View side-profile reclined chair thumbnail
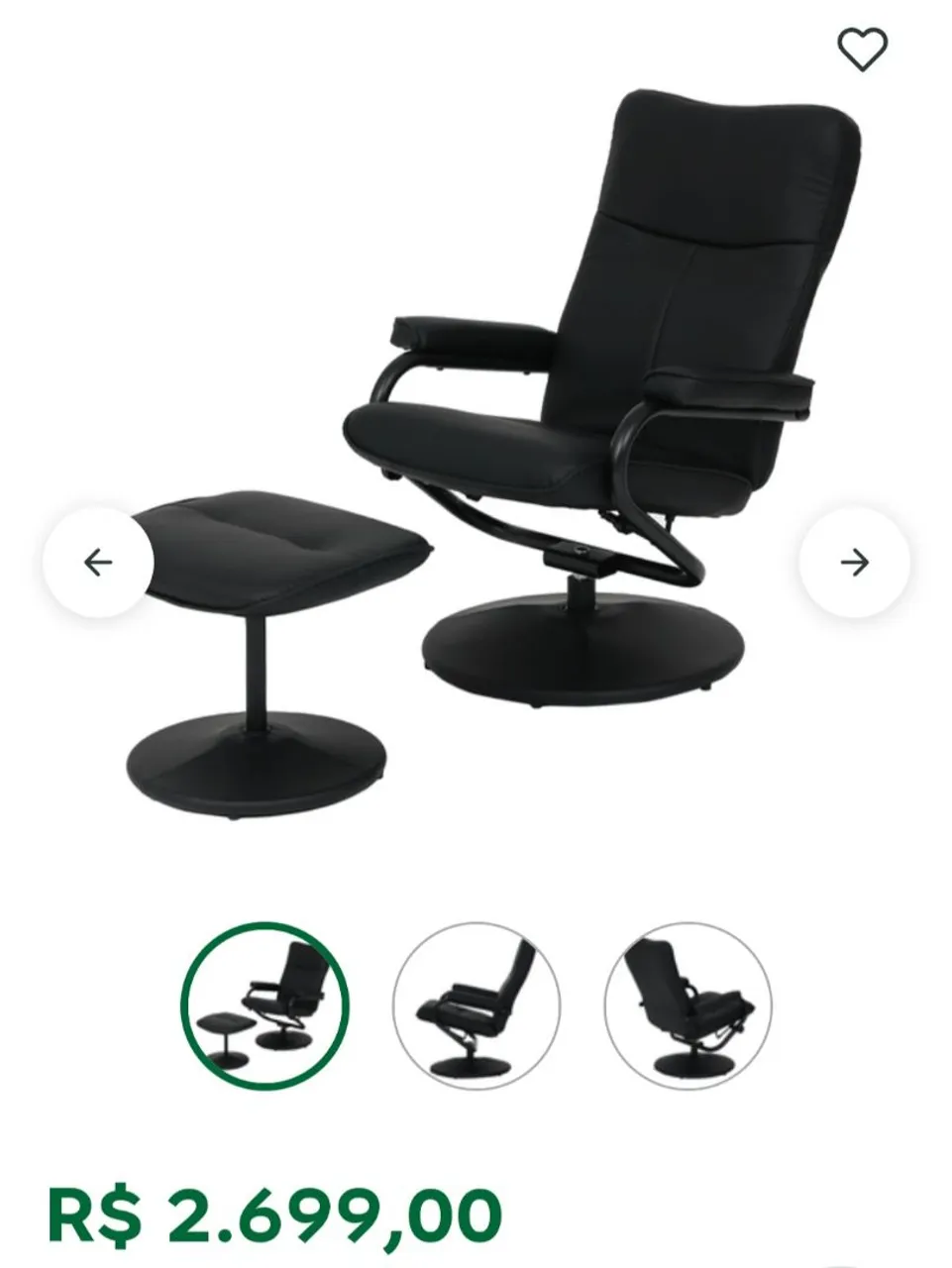 [x=476, y=1005]
